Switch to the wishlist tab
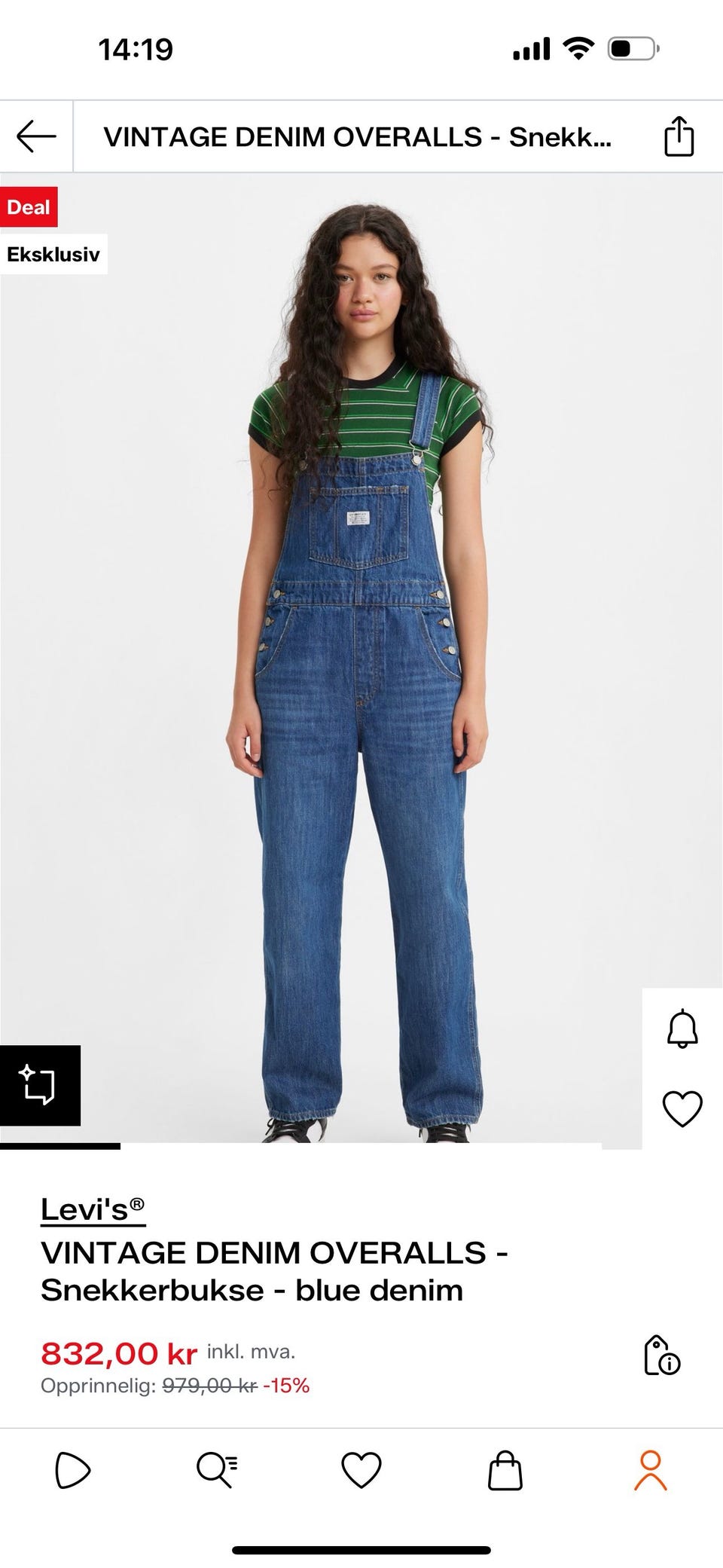This screenshot has height=1568, width=723. click(361, 1471)
